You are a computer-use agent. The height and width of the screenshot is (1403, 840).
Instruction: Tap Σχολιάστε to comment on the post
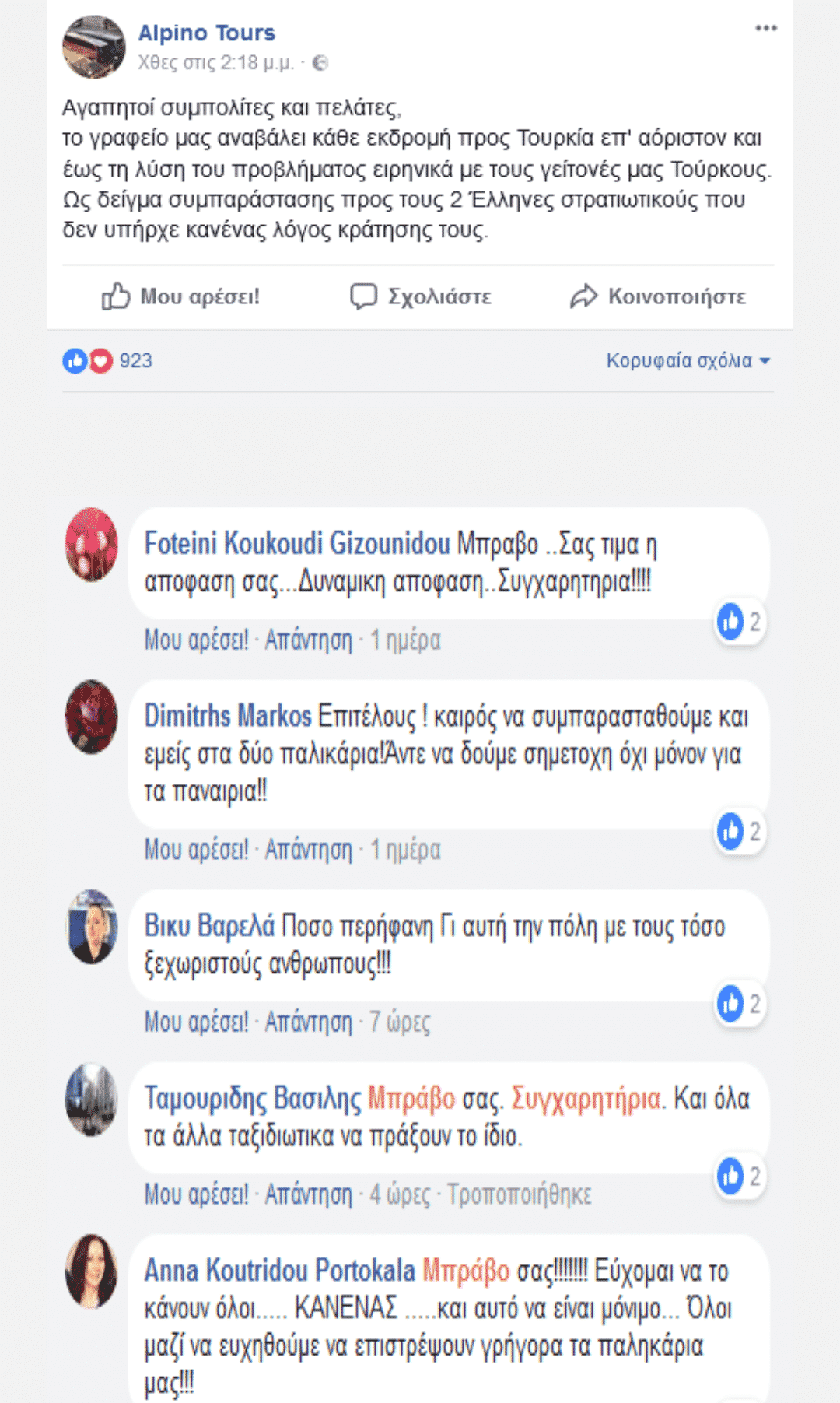(x=421, y=296)
